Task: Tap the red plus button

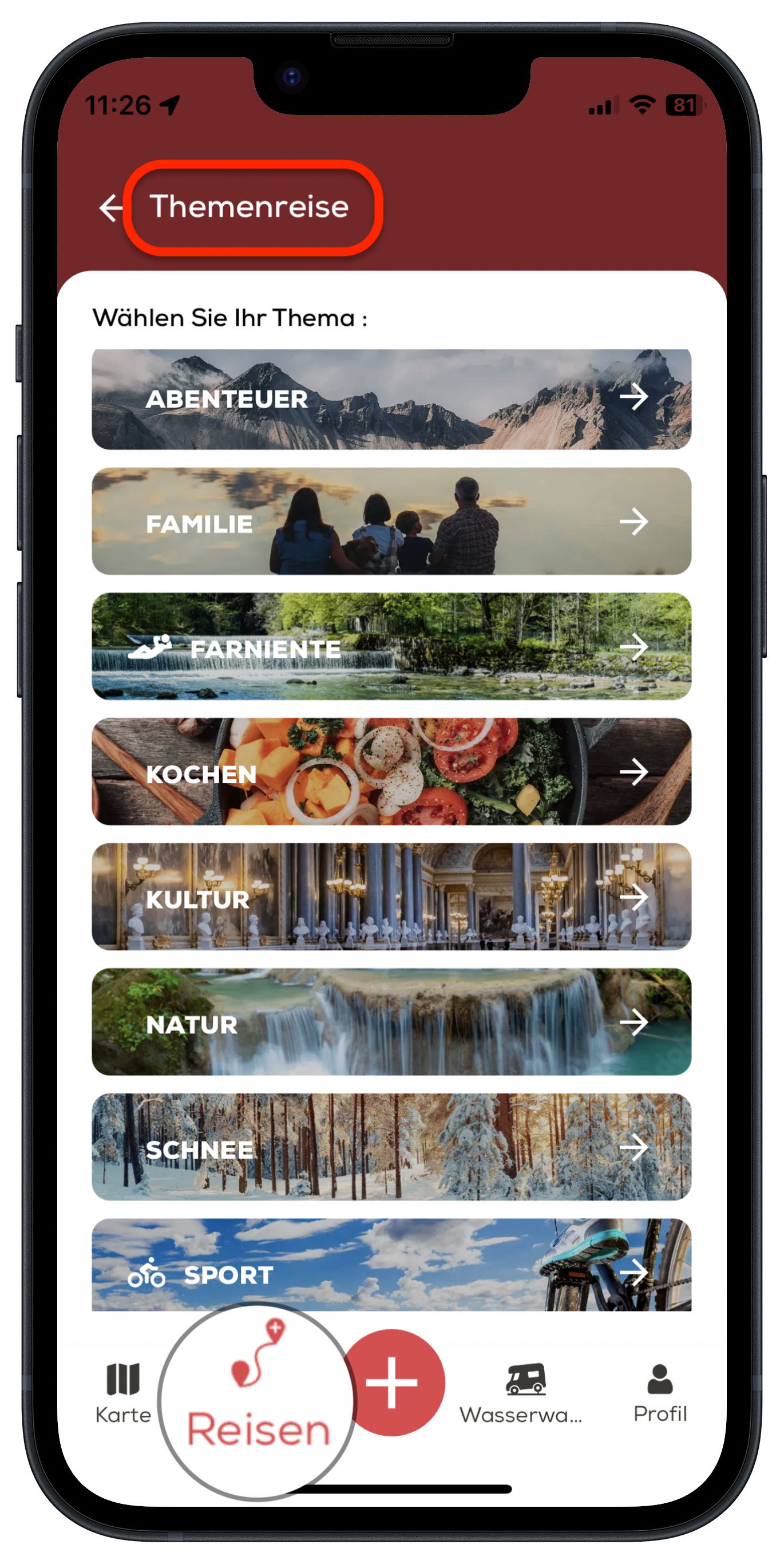Action: tap(392, 1383)
